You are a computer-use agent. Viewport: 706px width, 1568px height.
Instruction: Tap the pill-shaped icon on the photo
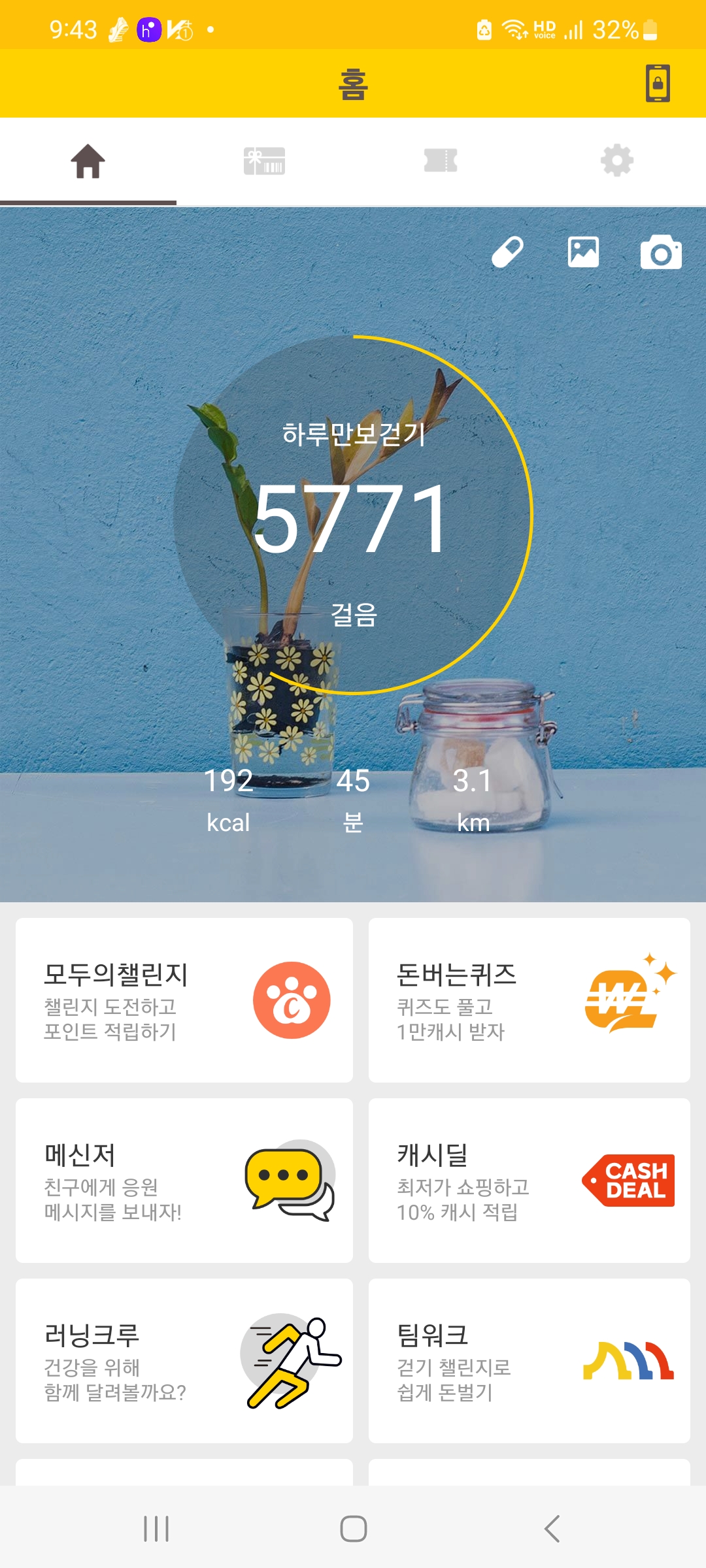pyautogui.click(x=508, y=252)
